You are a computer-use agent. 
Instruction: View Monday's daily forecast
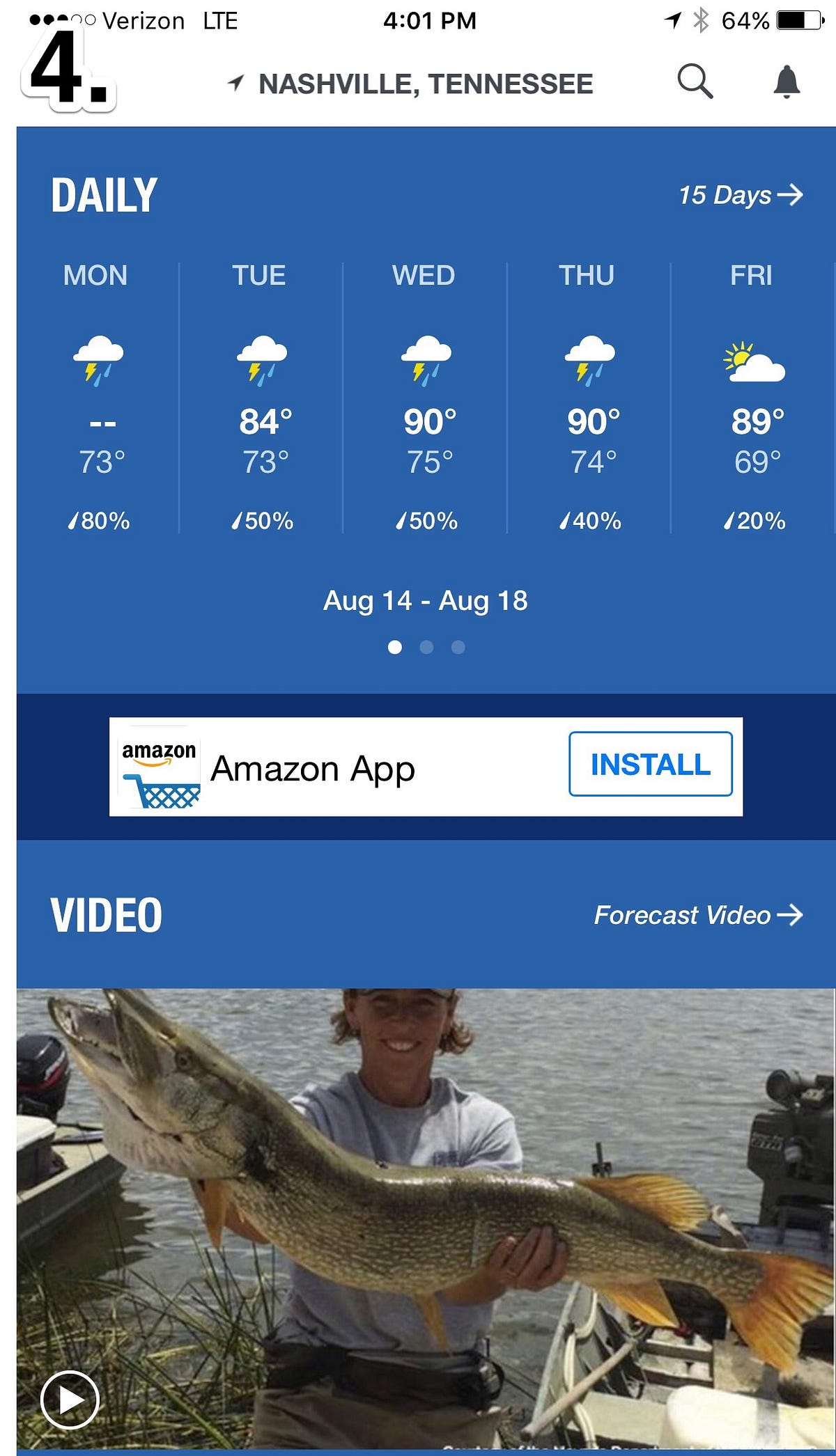(x=98, y=397)
